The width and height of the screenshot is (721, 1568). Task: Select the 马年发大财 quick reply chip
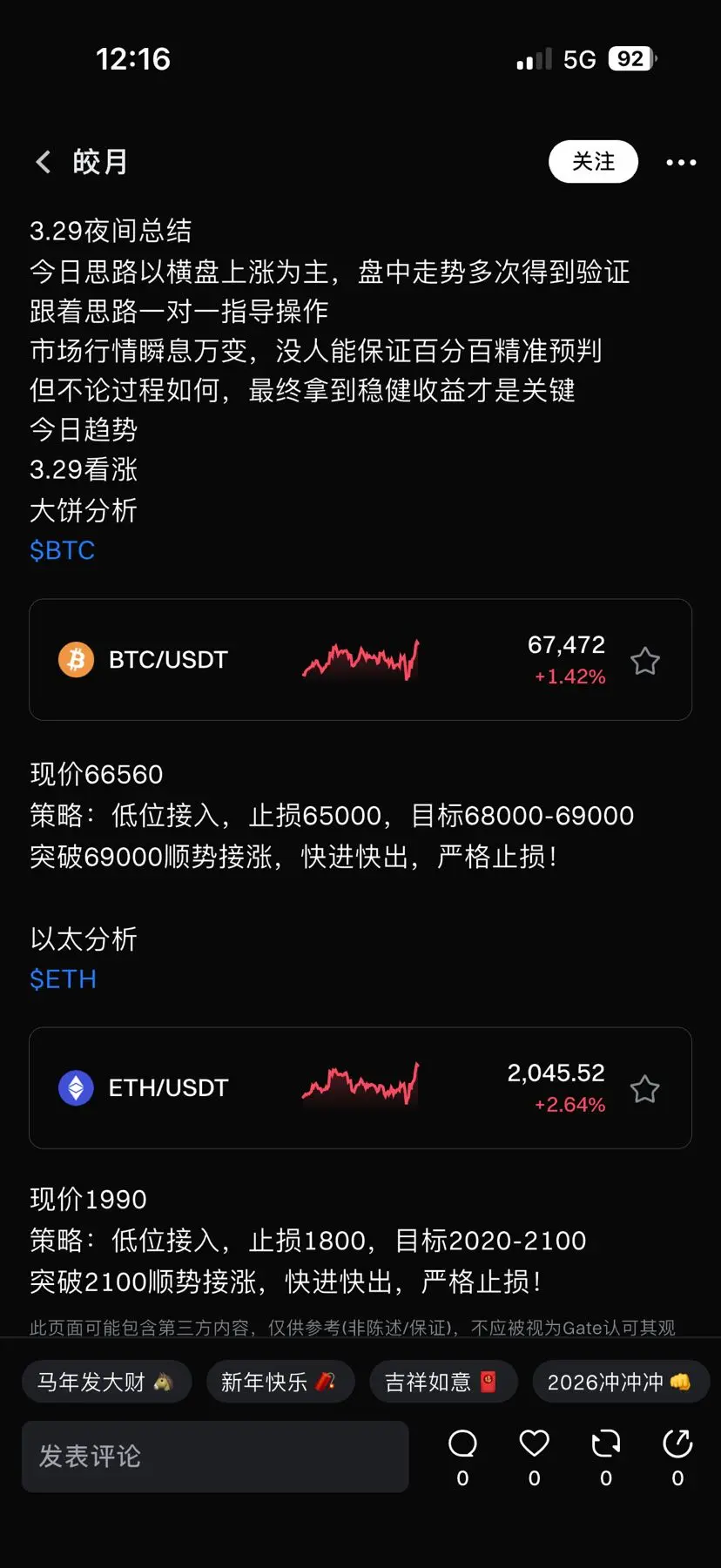point(105,1382)
